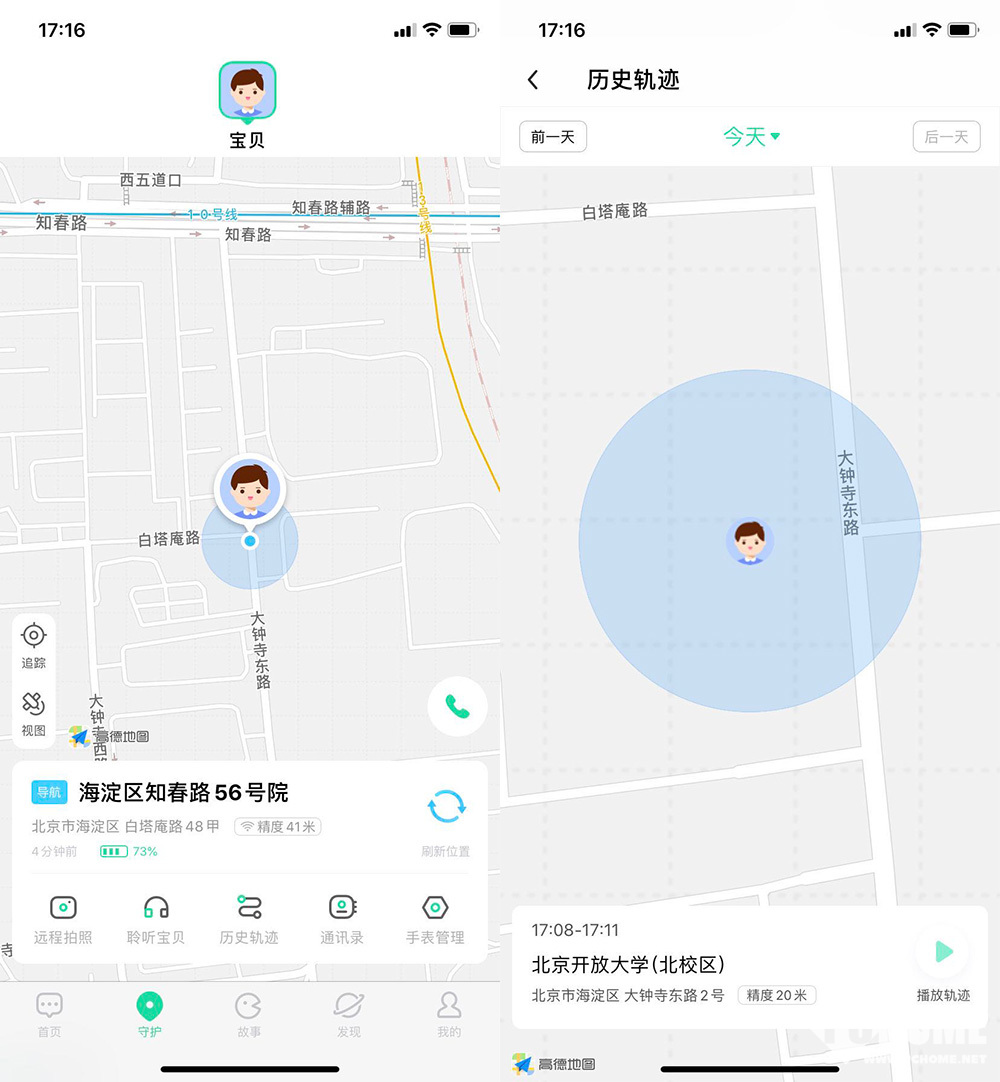Switch to the 故事 tab
1000x1082 pixels.
tap(249, 1015)
